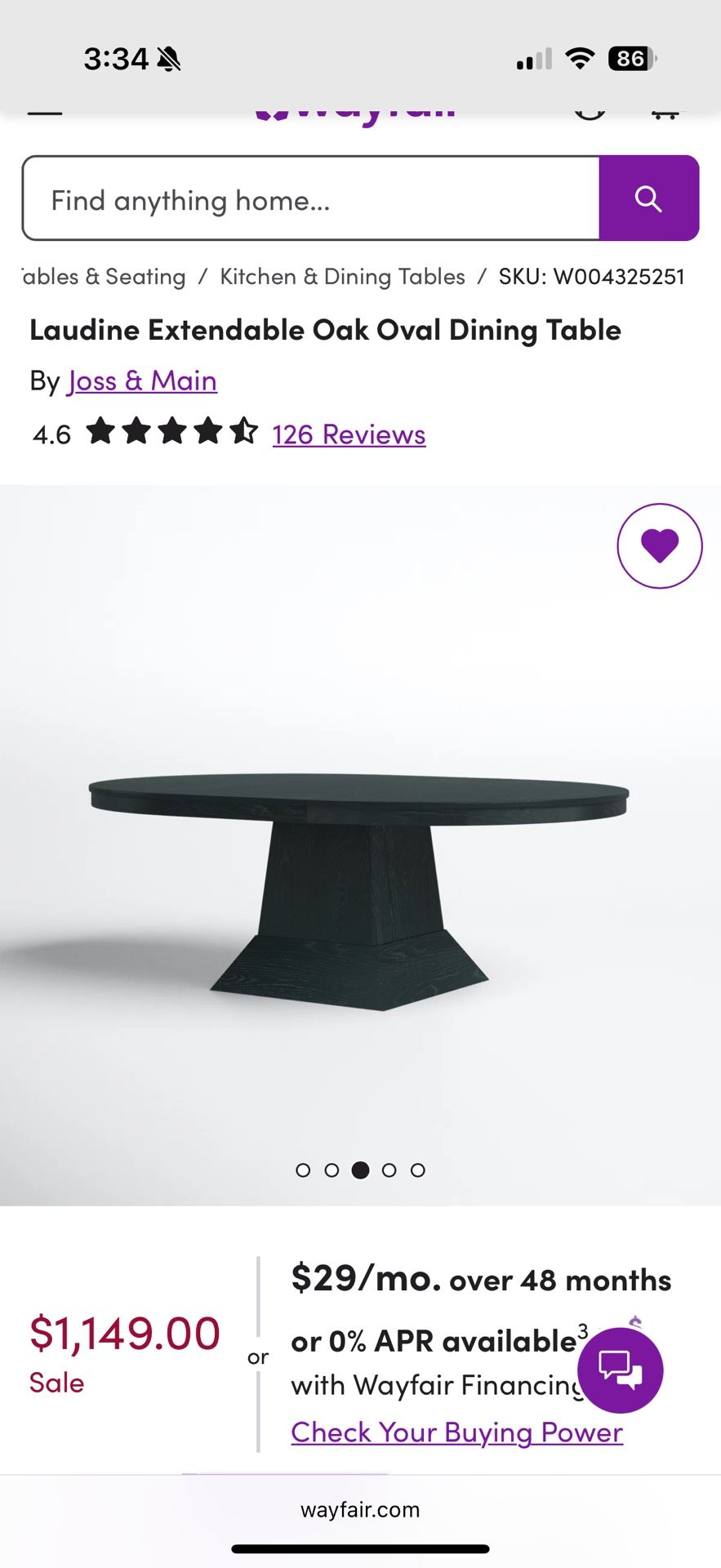Open the Check Your Buying Power link

(x=456, y=1432)
